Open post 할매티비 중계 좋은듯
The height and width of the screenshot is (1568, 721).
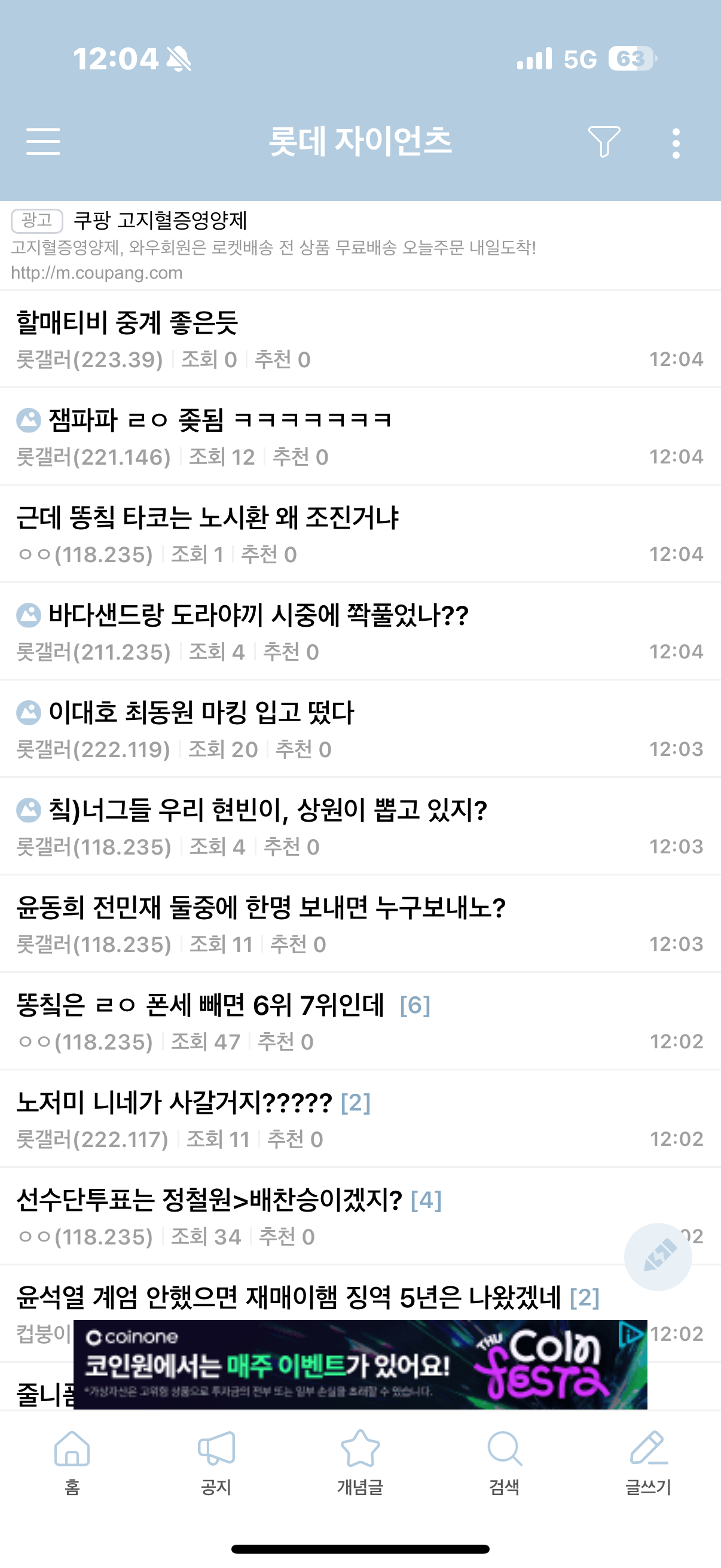[x=304, y=339]
